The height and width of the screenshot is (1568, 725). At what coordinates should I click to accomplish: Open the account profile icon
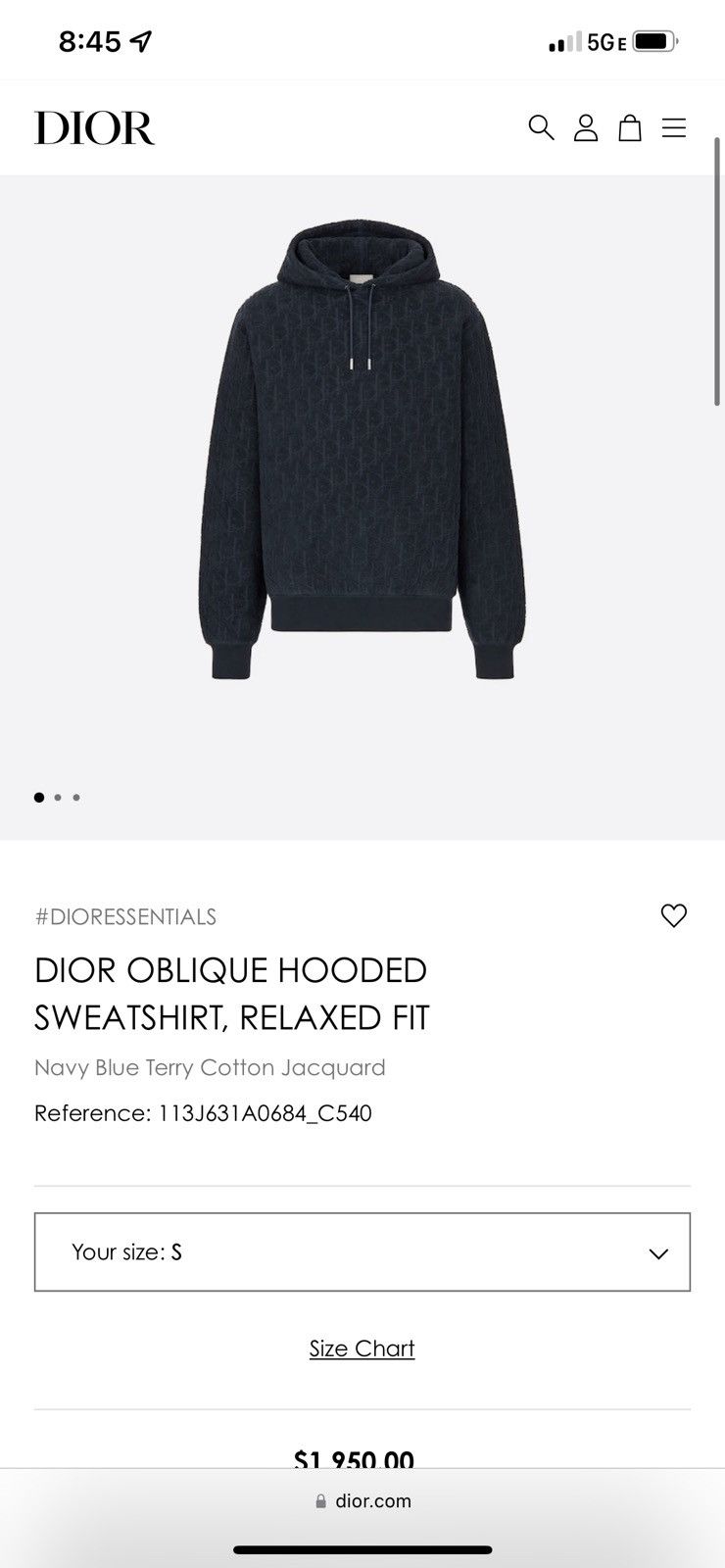pos(586,127)
